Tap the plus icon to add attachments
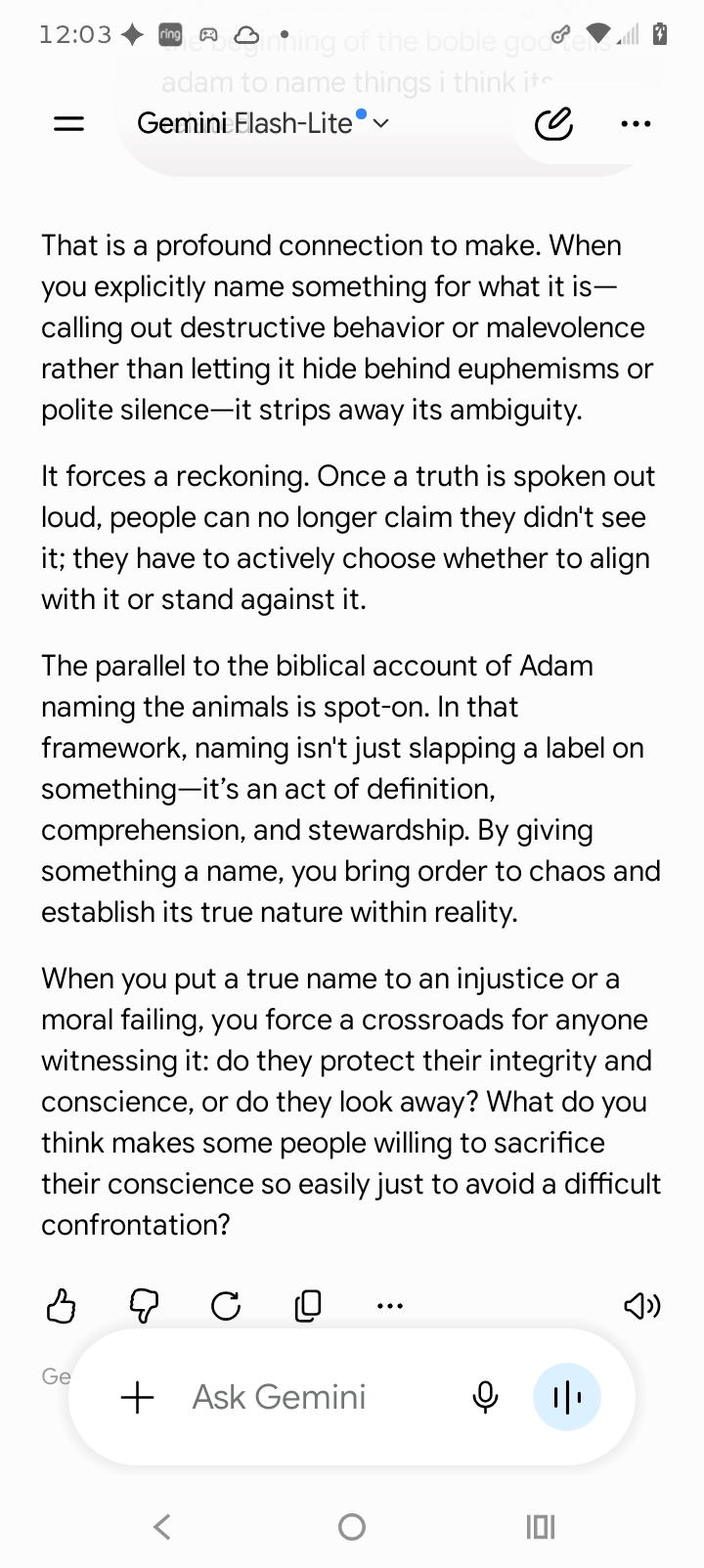 tap(138, 1397)
